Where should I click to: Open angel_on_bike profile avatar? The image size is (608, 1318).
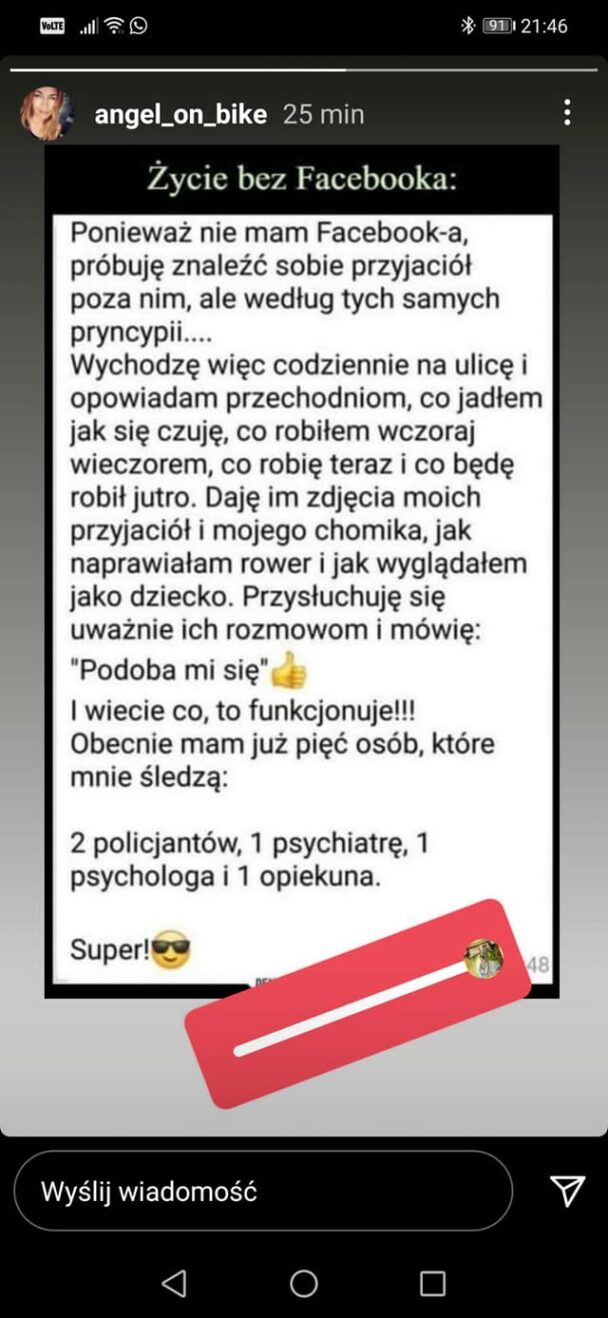46,114
